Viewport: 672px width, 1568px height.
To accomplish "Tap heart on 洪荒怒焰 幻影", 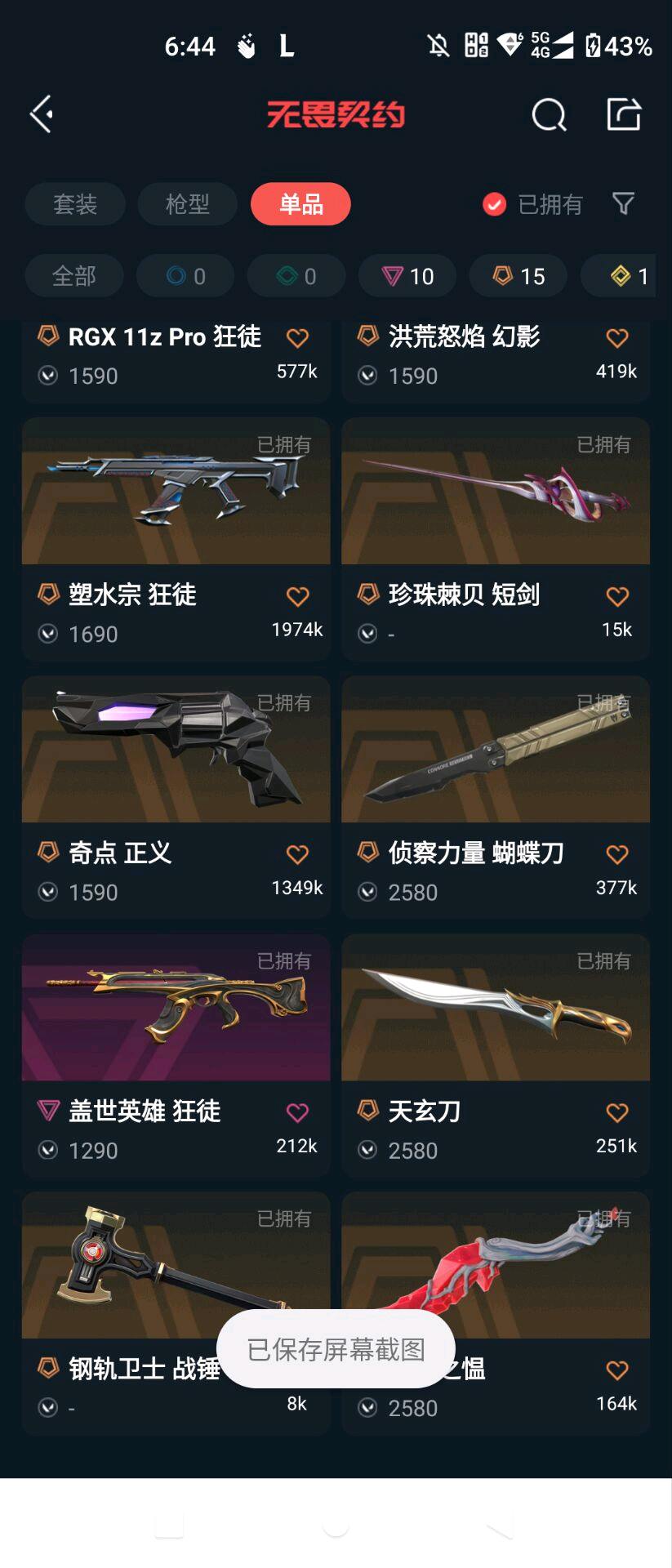I will [617, 337].
